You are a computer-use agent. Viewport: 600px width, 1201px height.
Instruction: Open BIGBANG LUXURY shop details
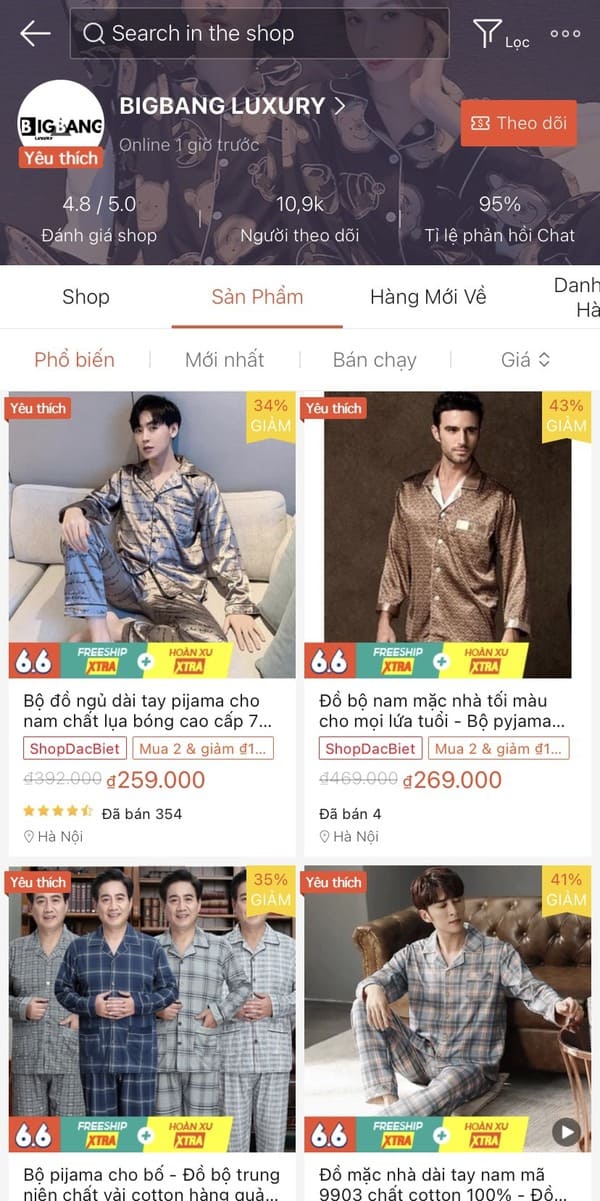click(x=232, y=106)
